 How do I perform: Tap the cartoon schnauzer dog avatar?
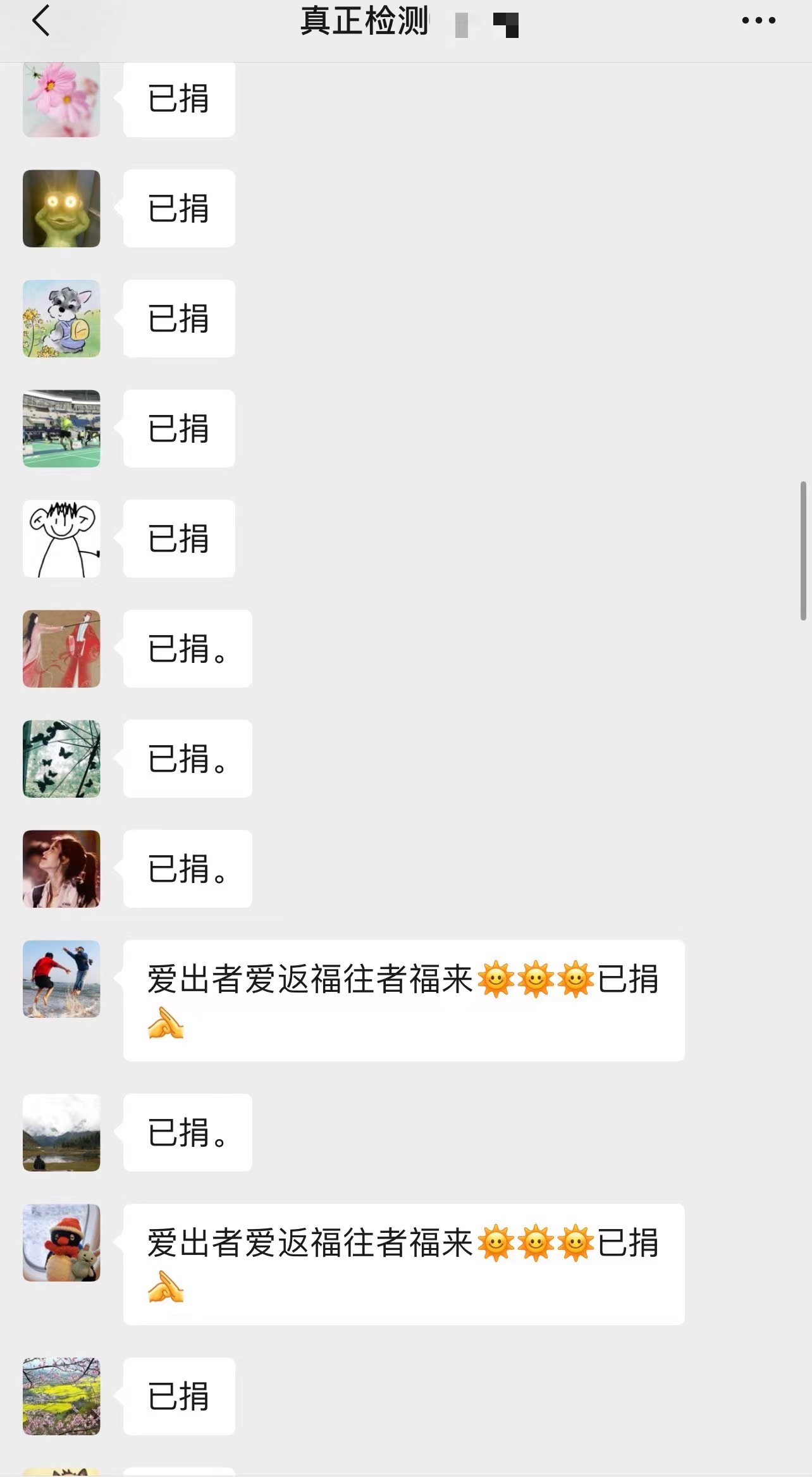click(61, 318)
